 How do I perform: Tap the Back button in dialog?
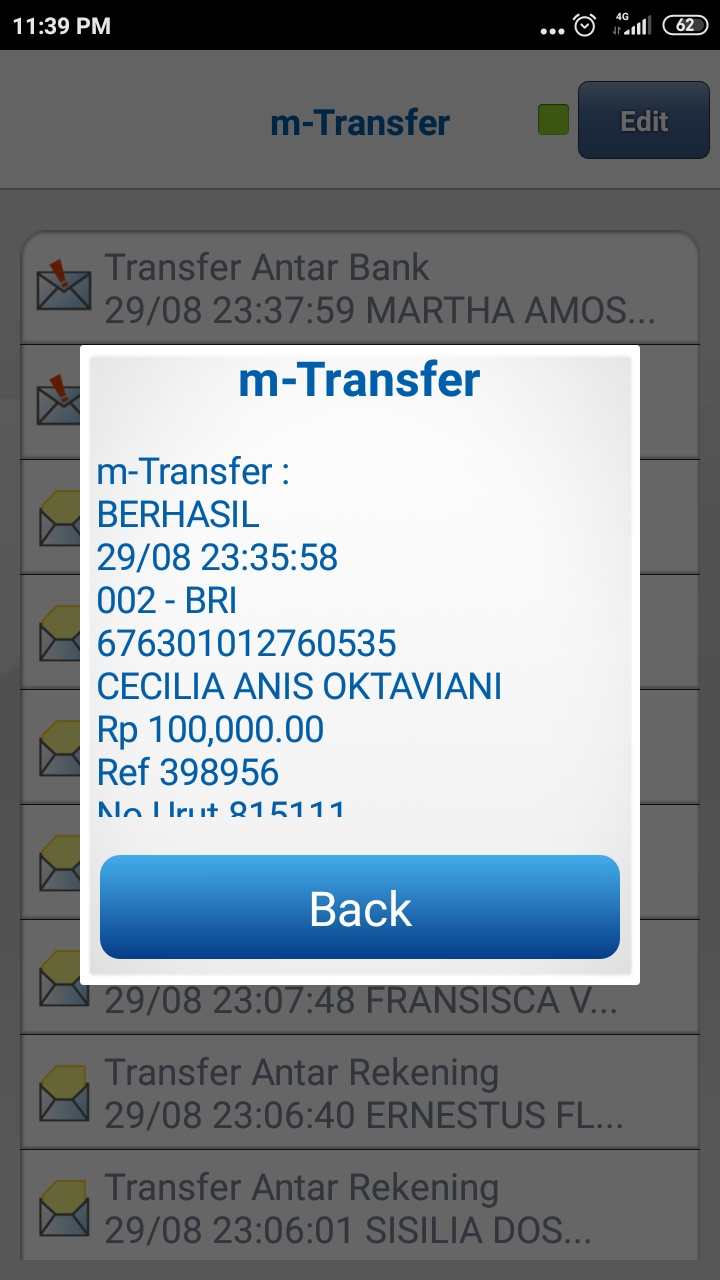pyautogui.click(x=360, y=907)
